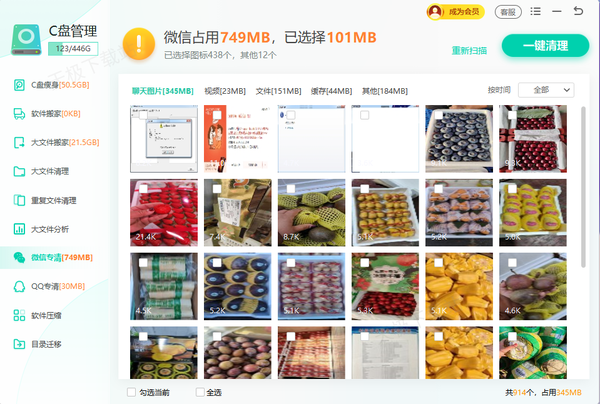
Task: Tap the 重新扫描 link
Action: point(469,50)
